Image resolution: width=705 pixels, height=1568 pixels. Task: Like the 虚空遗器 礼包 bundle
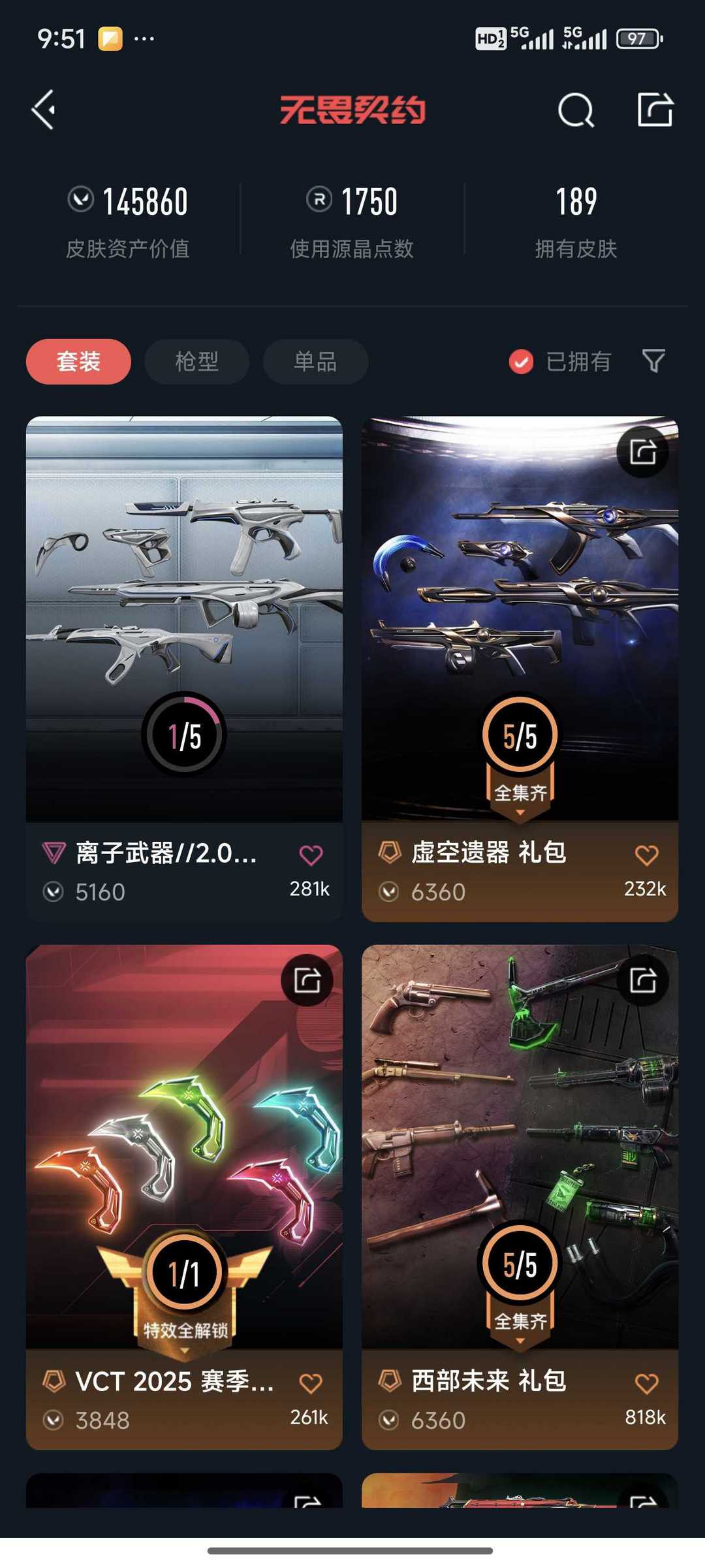[646, 855]
